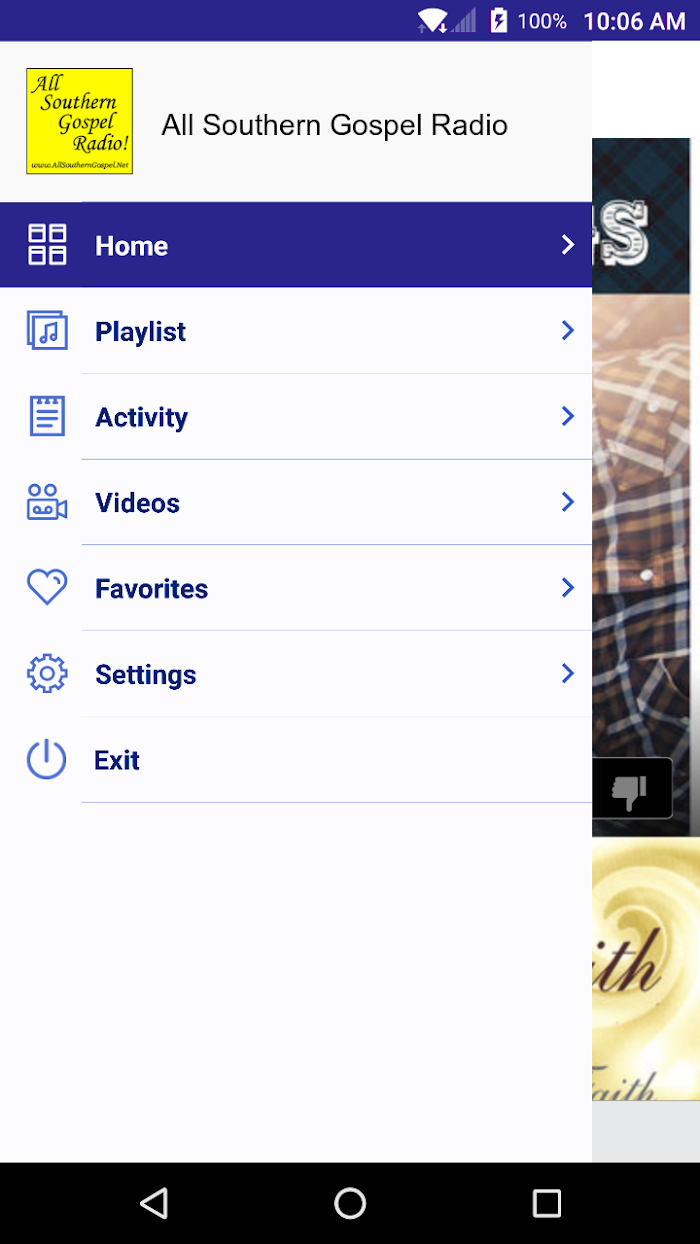
Task: Dislike the song with thumbs-down icon
Action: 631,791
